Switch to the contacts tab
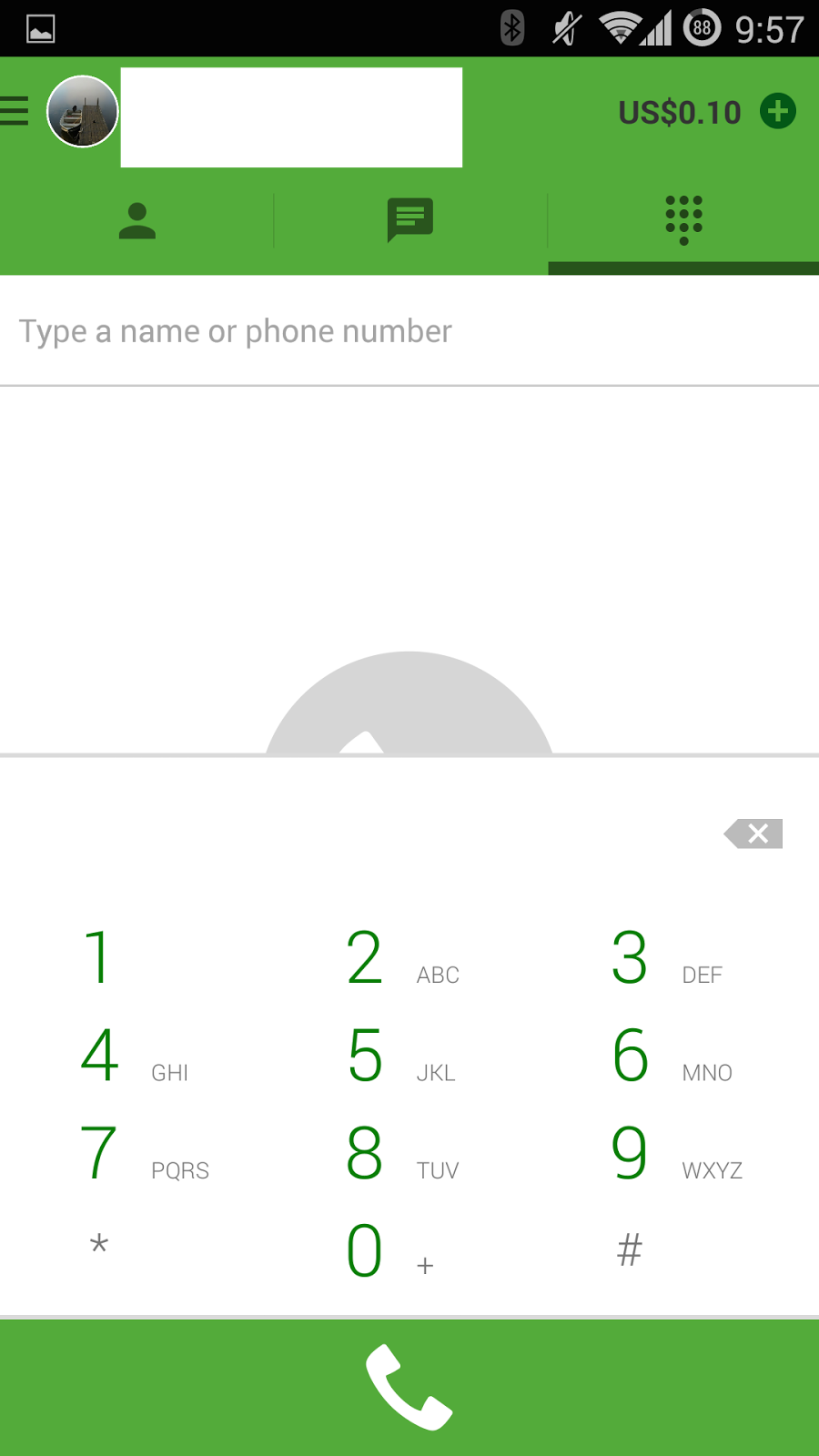This screenshot has width=819, height=1456. (x=137, y=221)
